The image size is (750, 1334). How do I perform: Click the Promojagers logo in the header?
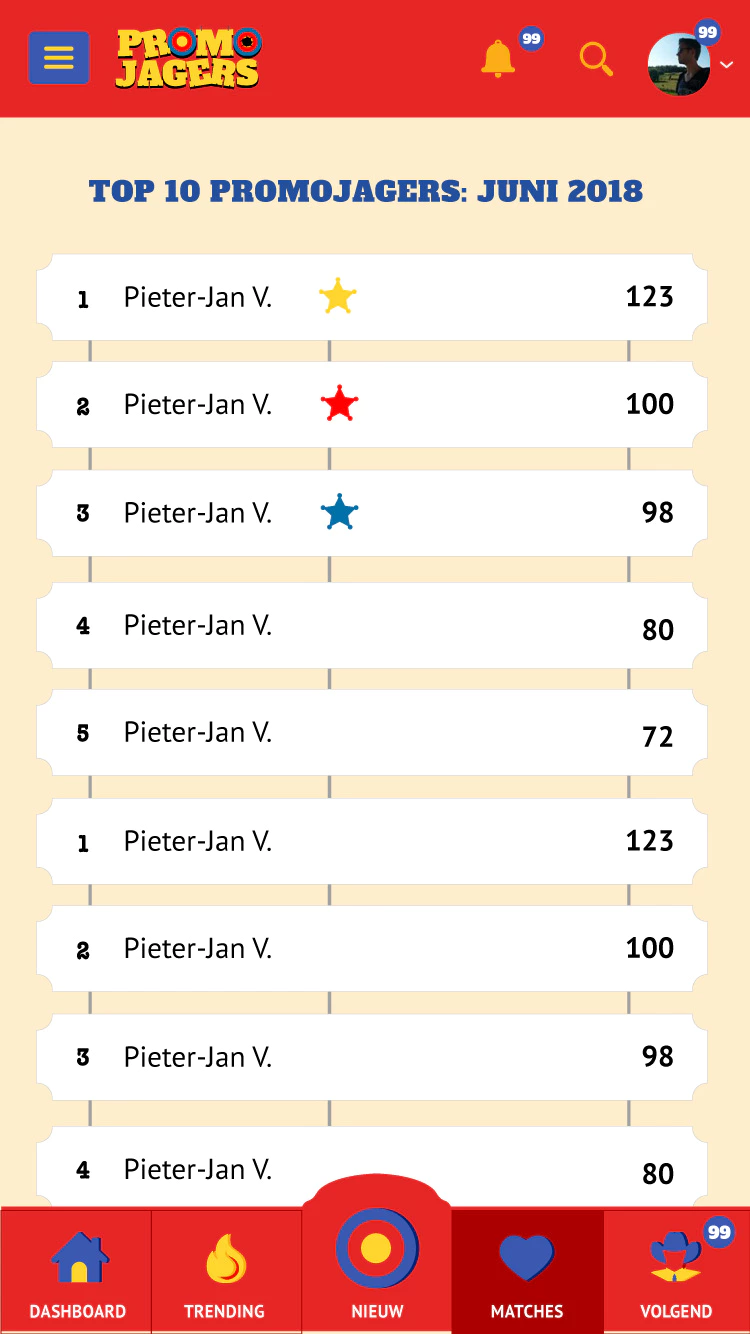tap(187, 58)
